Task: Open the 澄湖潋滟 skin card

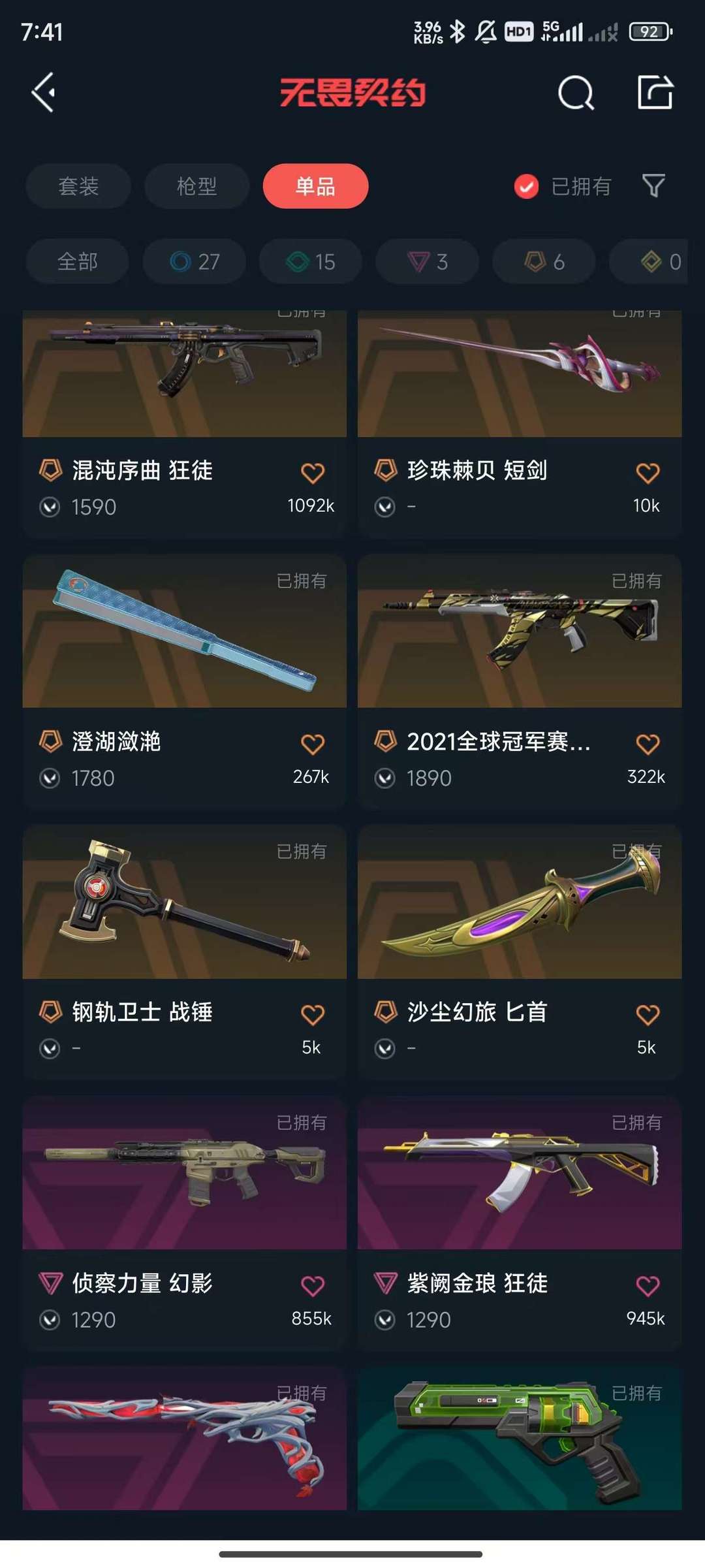Action: pyautogui.click(x=184, y=682)
